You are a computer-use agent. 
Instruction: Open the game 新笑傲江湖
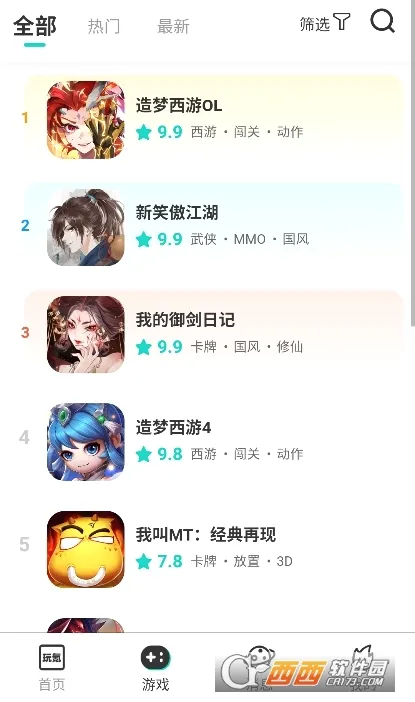click(x=214, y=227)
